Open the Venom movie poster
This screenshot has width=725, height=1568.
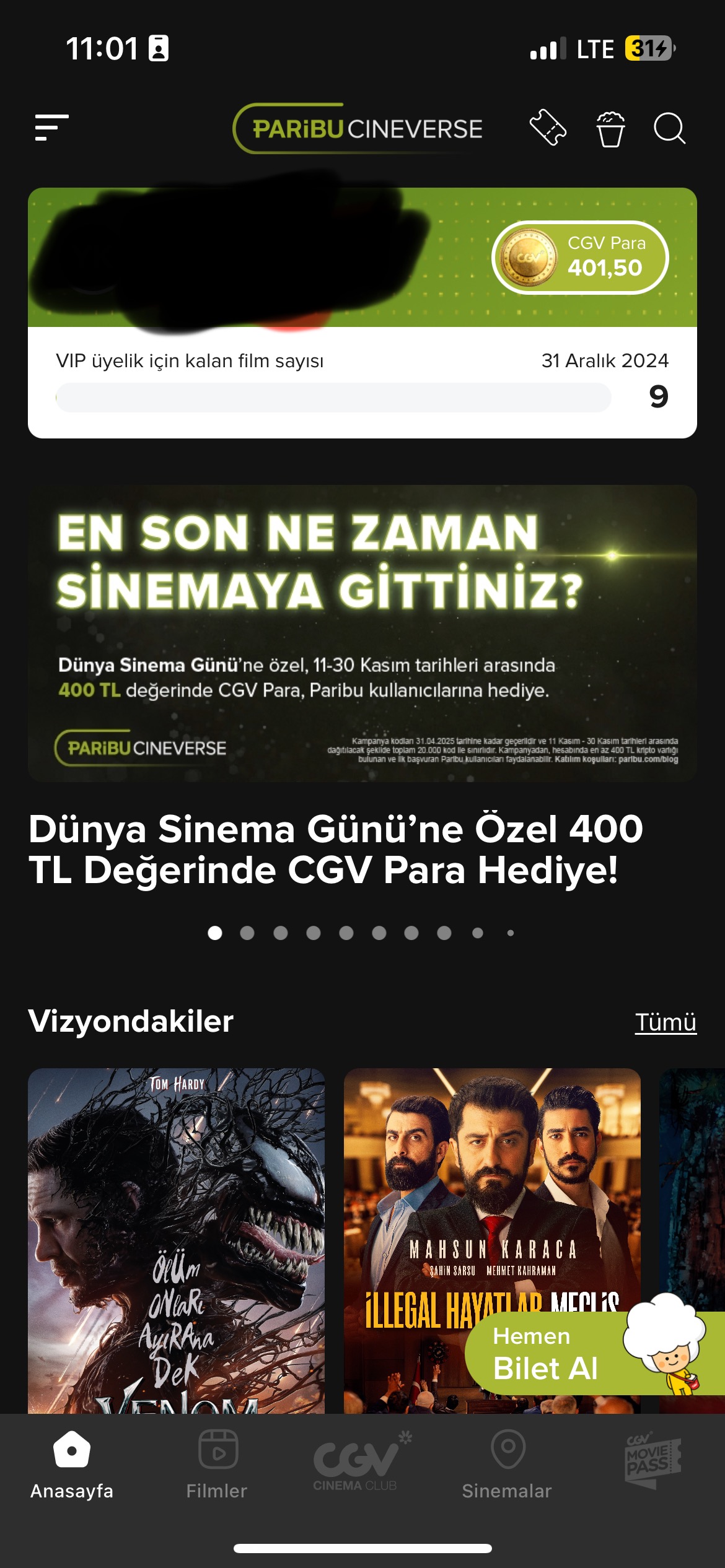tap(176, 1239)
